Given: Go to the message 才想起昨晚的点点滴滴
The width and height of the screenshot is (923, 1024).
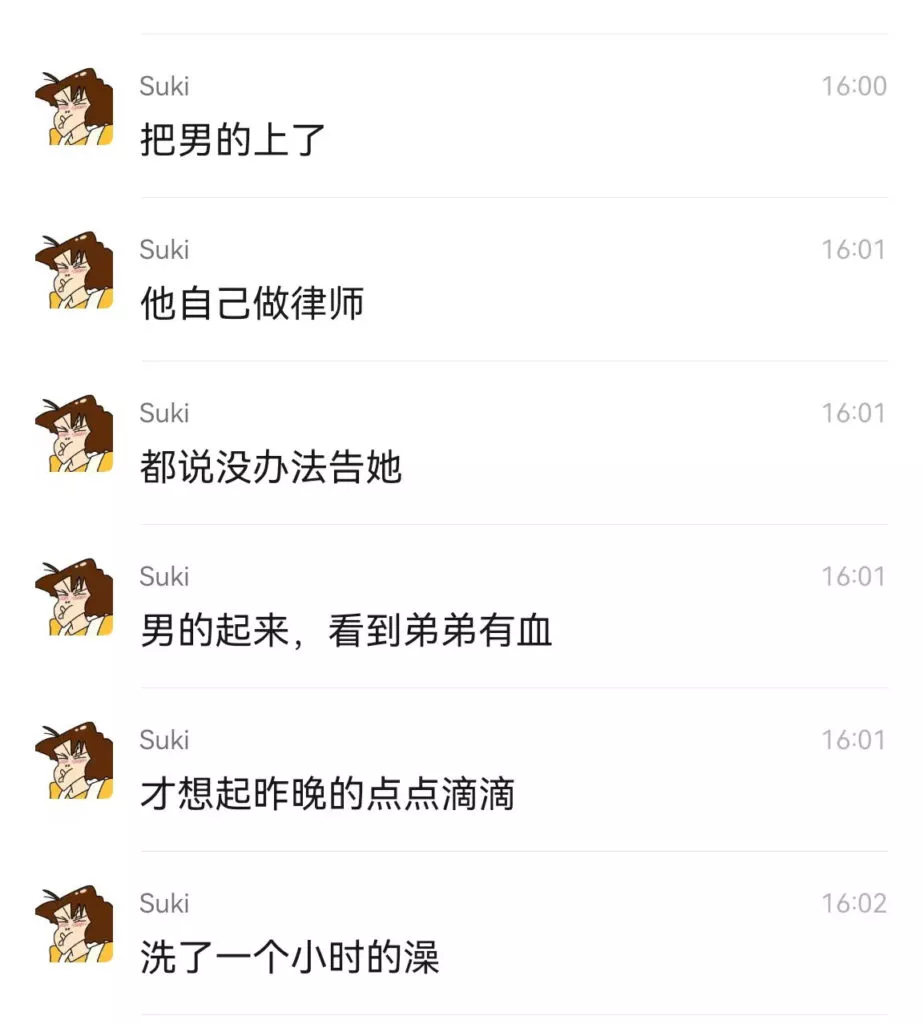Looking at the screenshot, I should tap(327, 795).
